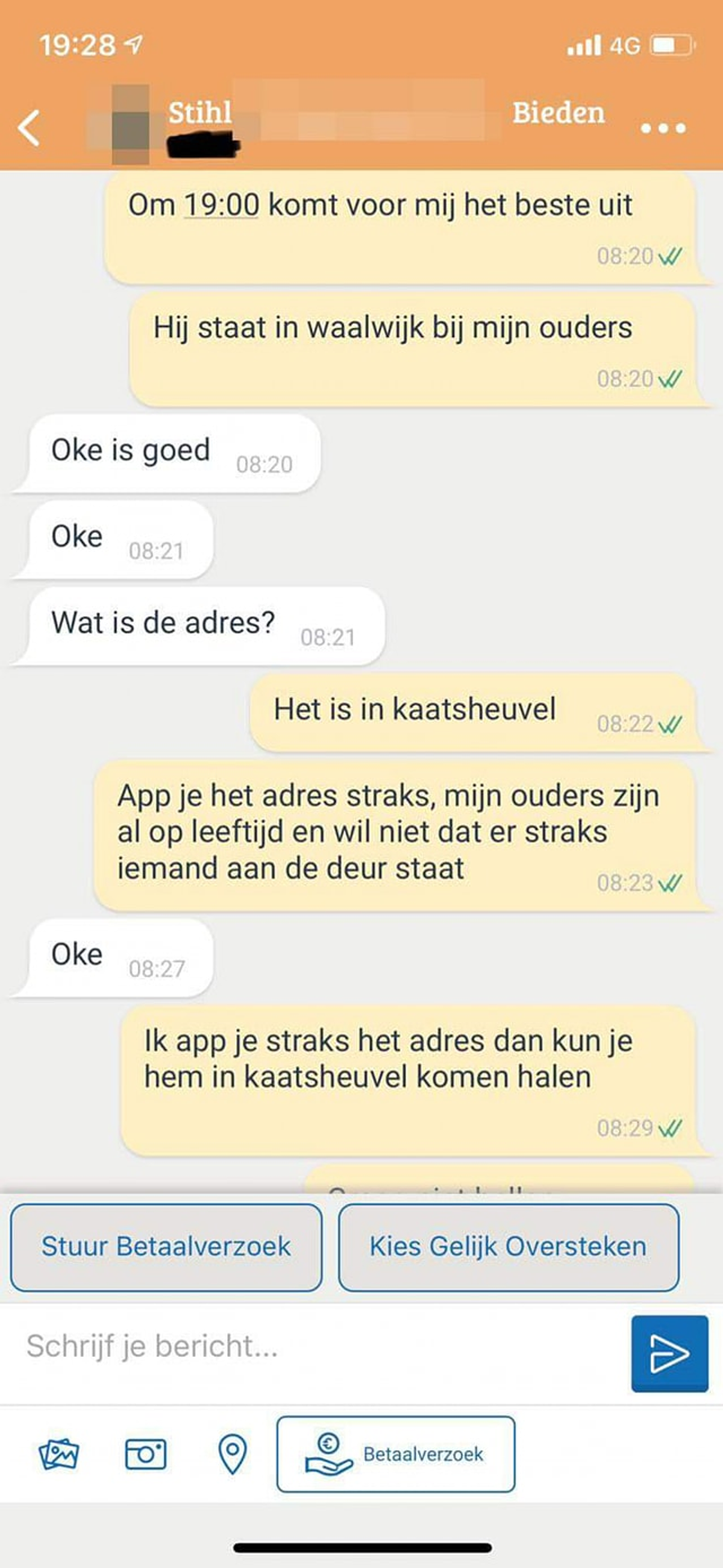723x1568 pixels.
Task: Focus the Schrijf je bericht field
Action: point(316,1346)
